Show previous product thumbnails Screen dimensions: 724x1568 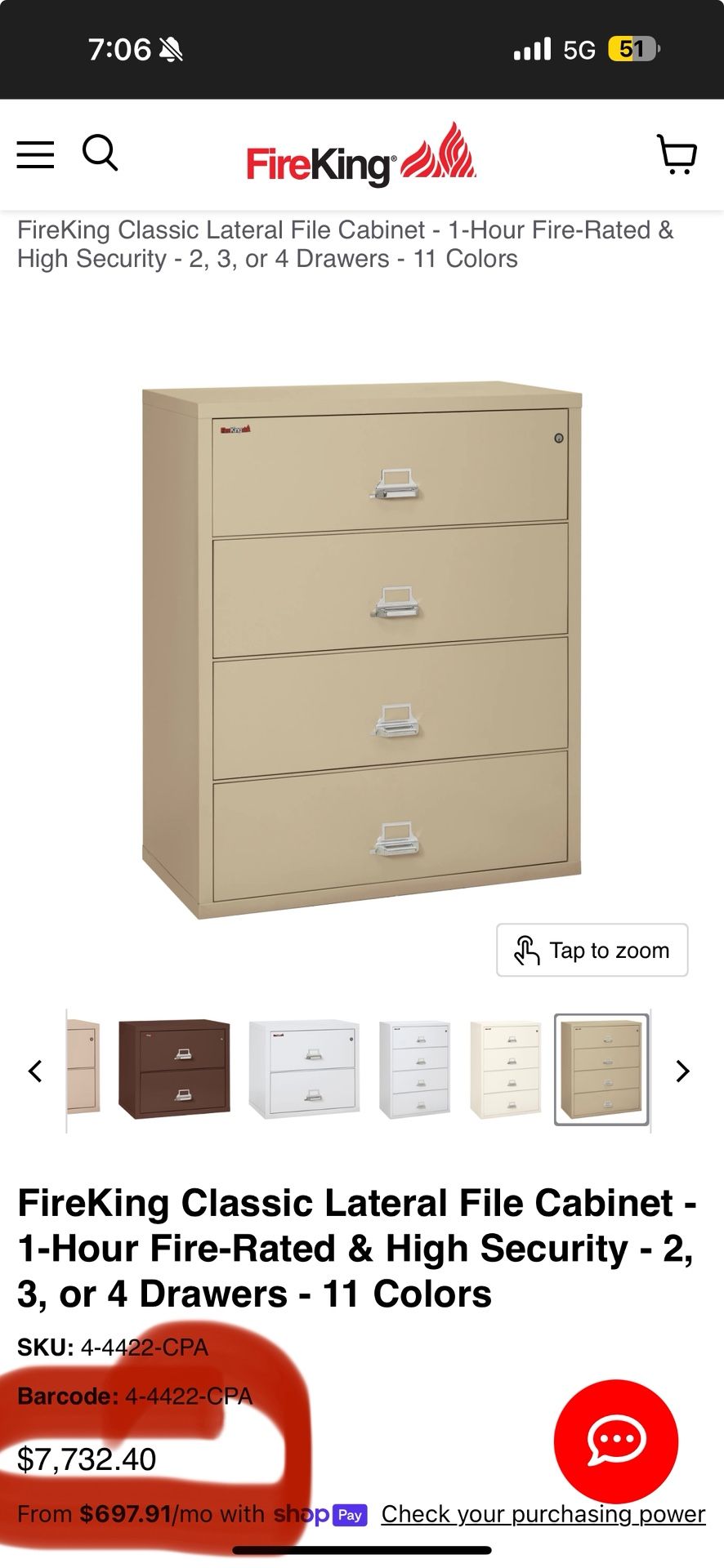pyautogui.click(x=35, y=1071)
